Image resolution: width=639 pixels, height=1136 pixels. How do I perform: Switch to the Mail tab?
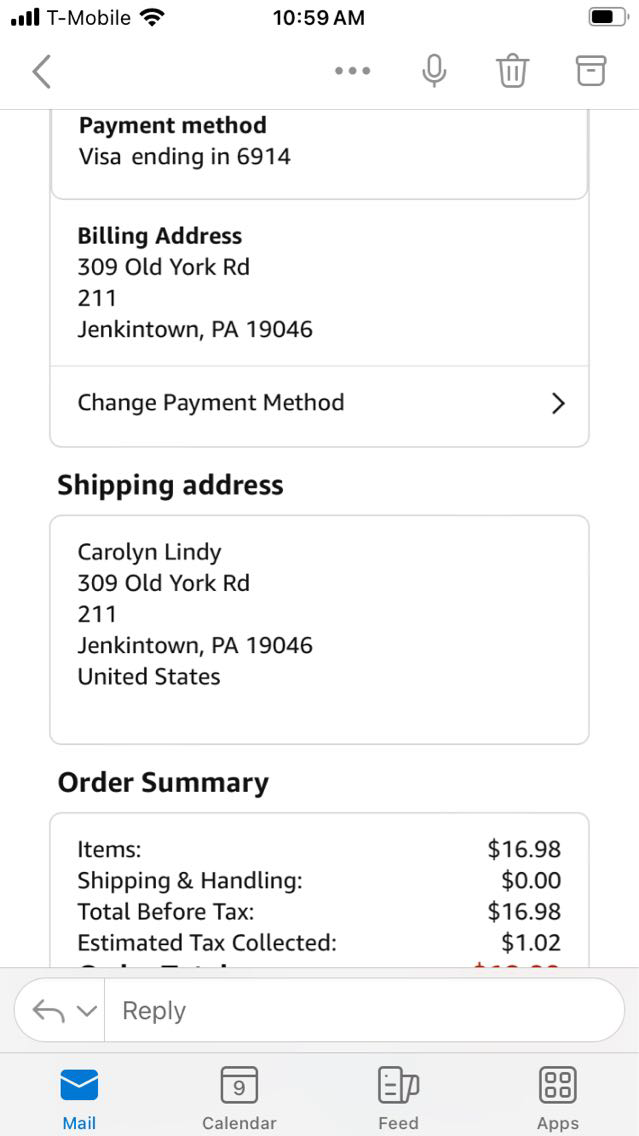(x=79, y=1096)
